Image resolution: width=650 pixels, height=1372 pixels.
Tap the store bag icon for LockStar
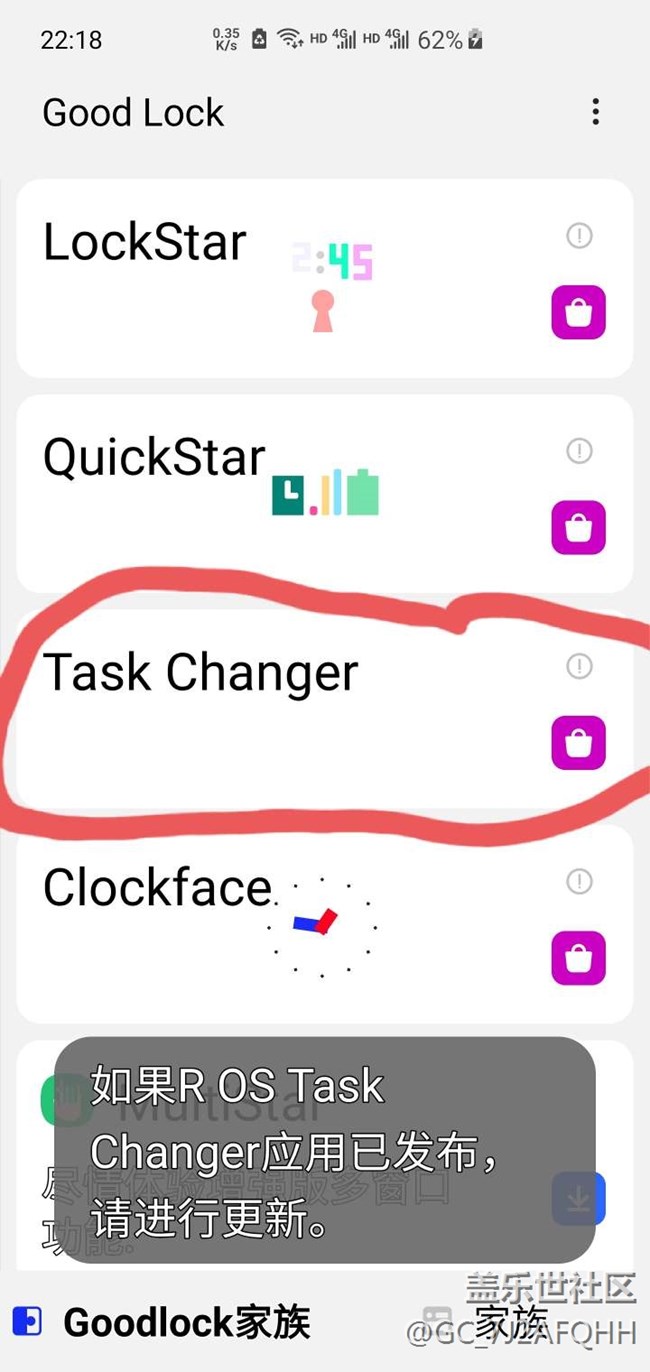(x=578, y=313)
